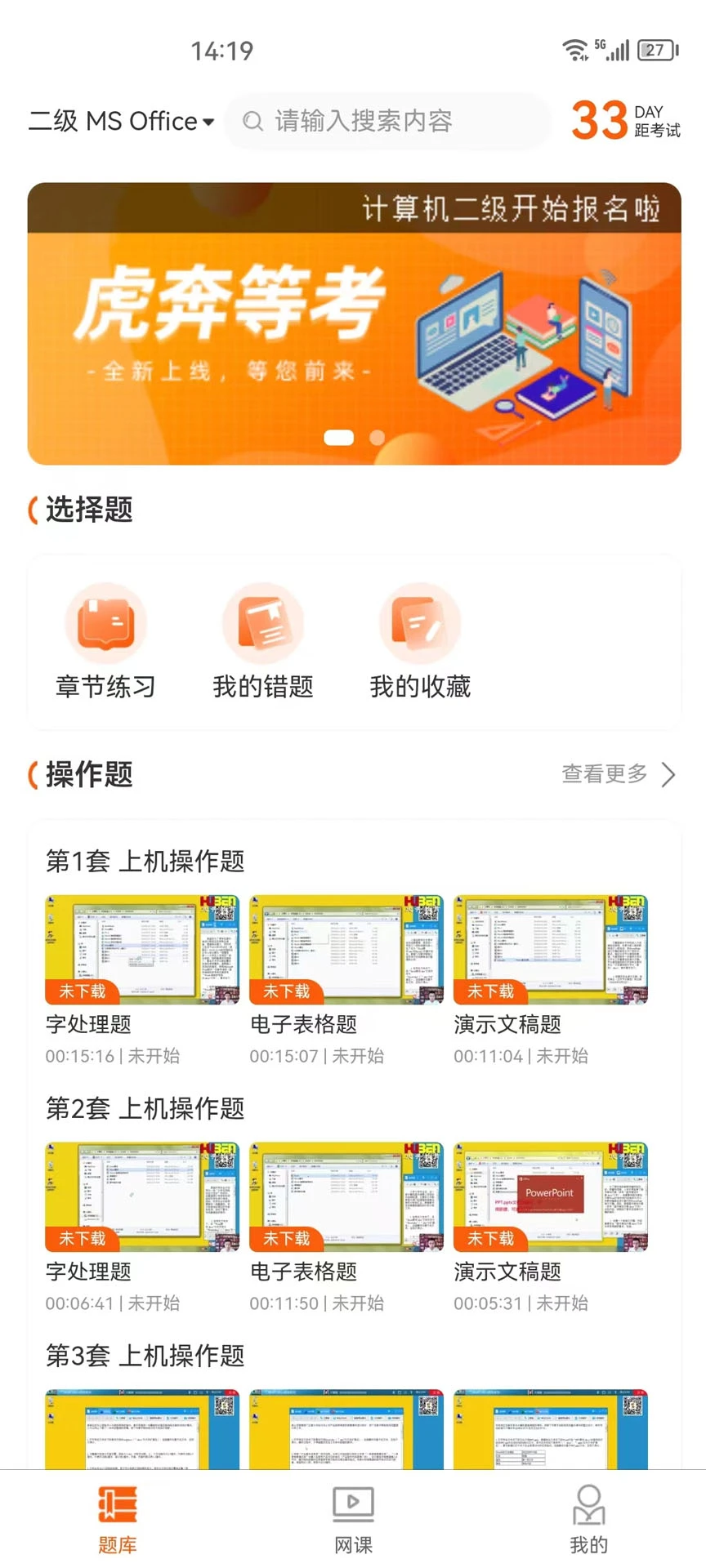Open 我的收藏 favorites icon
This screenshot has width=706, height=1568.
click(x=419, y=622)
